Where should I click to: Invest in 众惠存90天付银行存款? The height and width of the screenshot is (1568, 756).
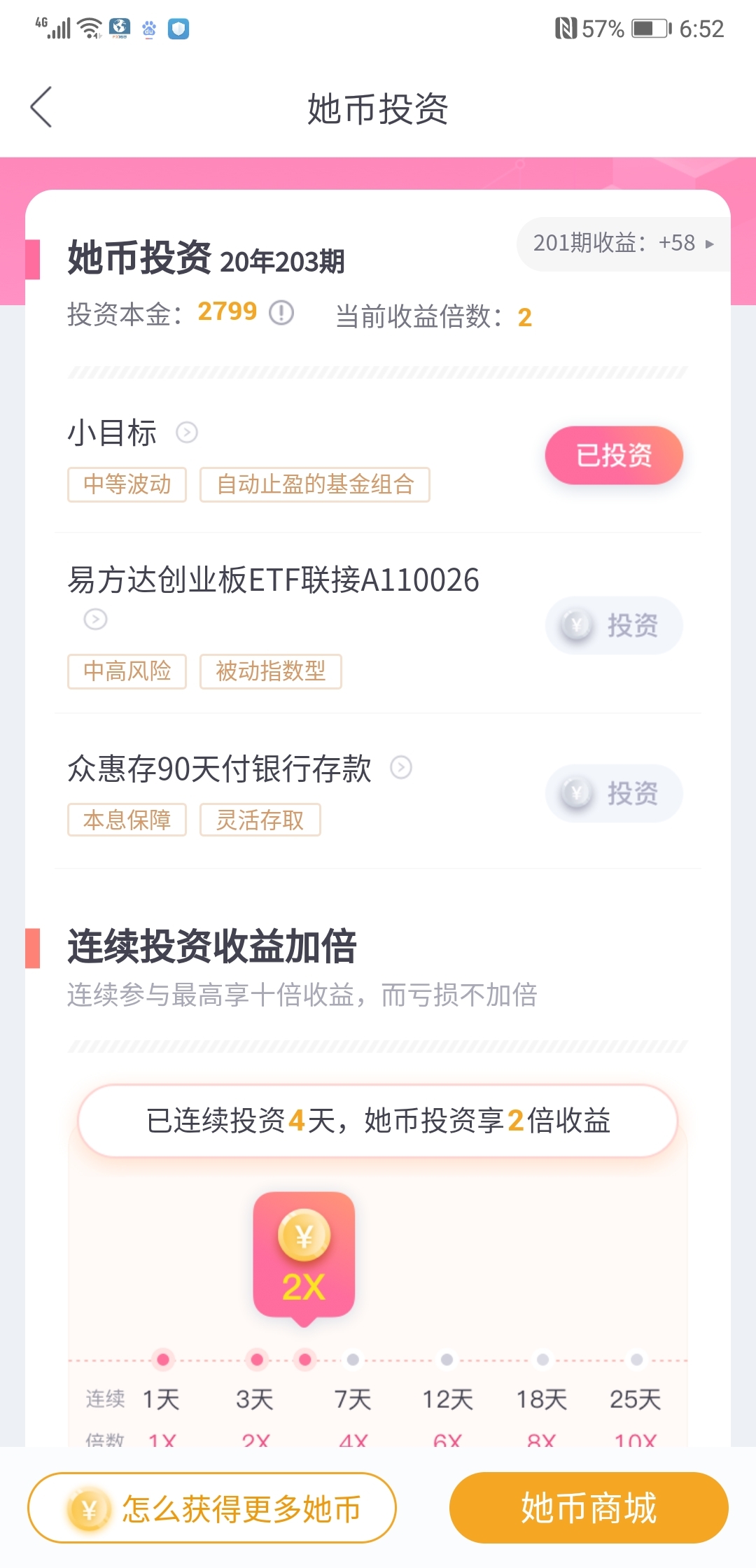pyautogui.click(x=614, y=793)
